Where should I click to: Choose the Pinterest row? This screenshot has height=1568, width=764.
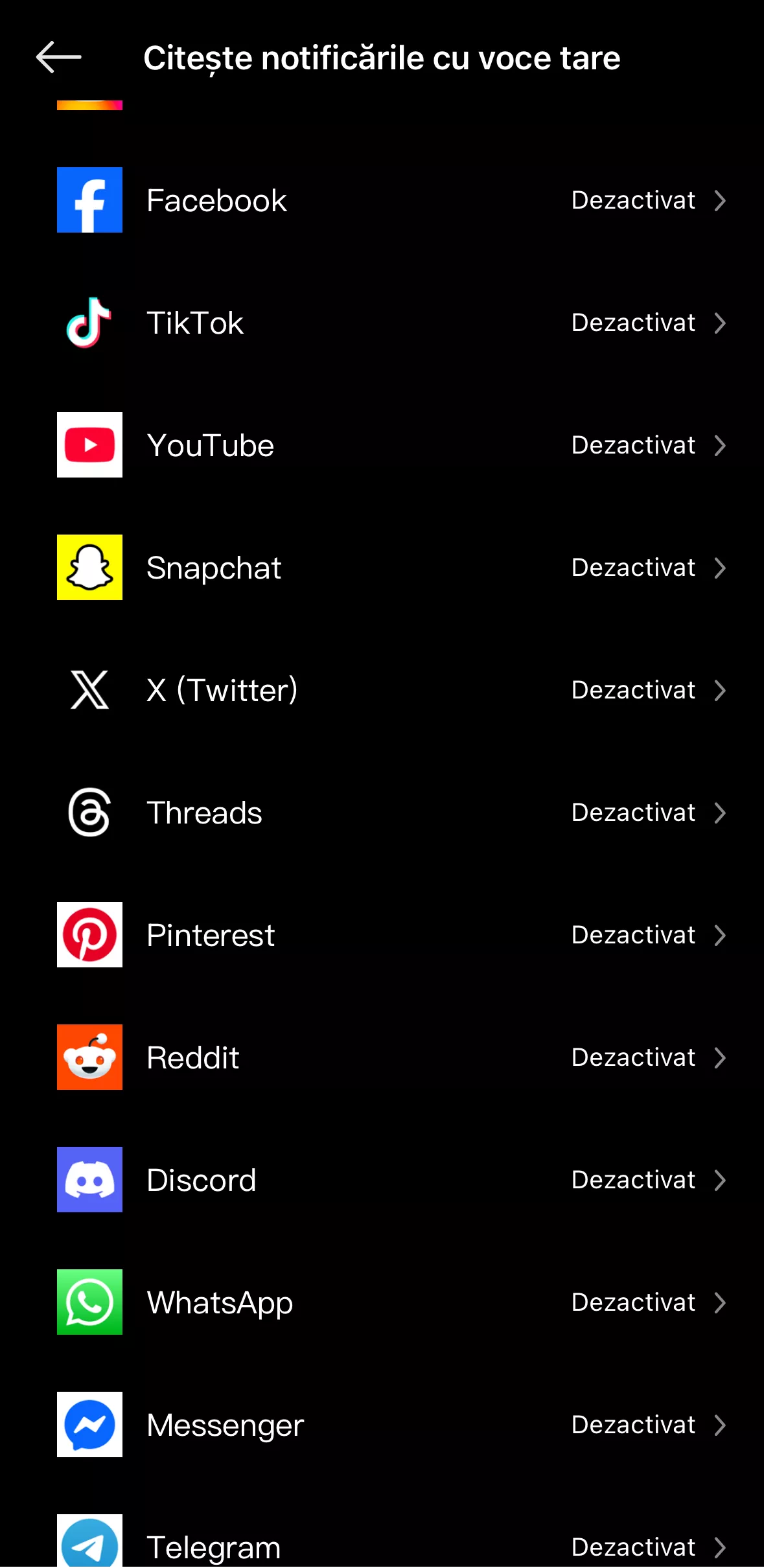(382, 935)
